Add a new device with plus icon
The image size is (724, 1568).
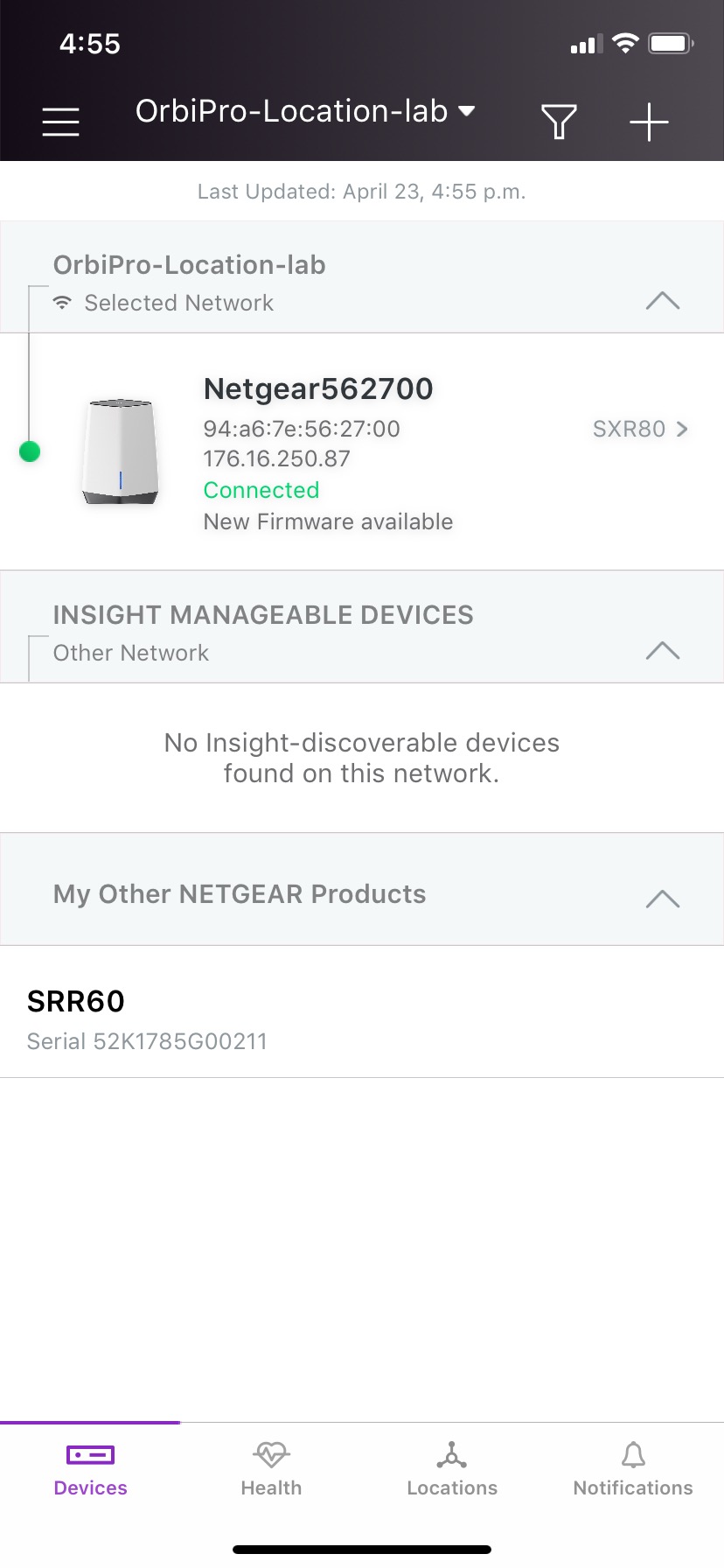tap(649, 122)
